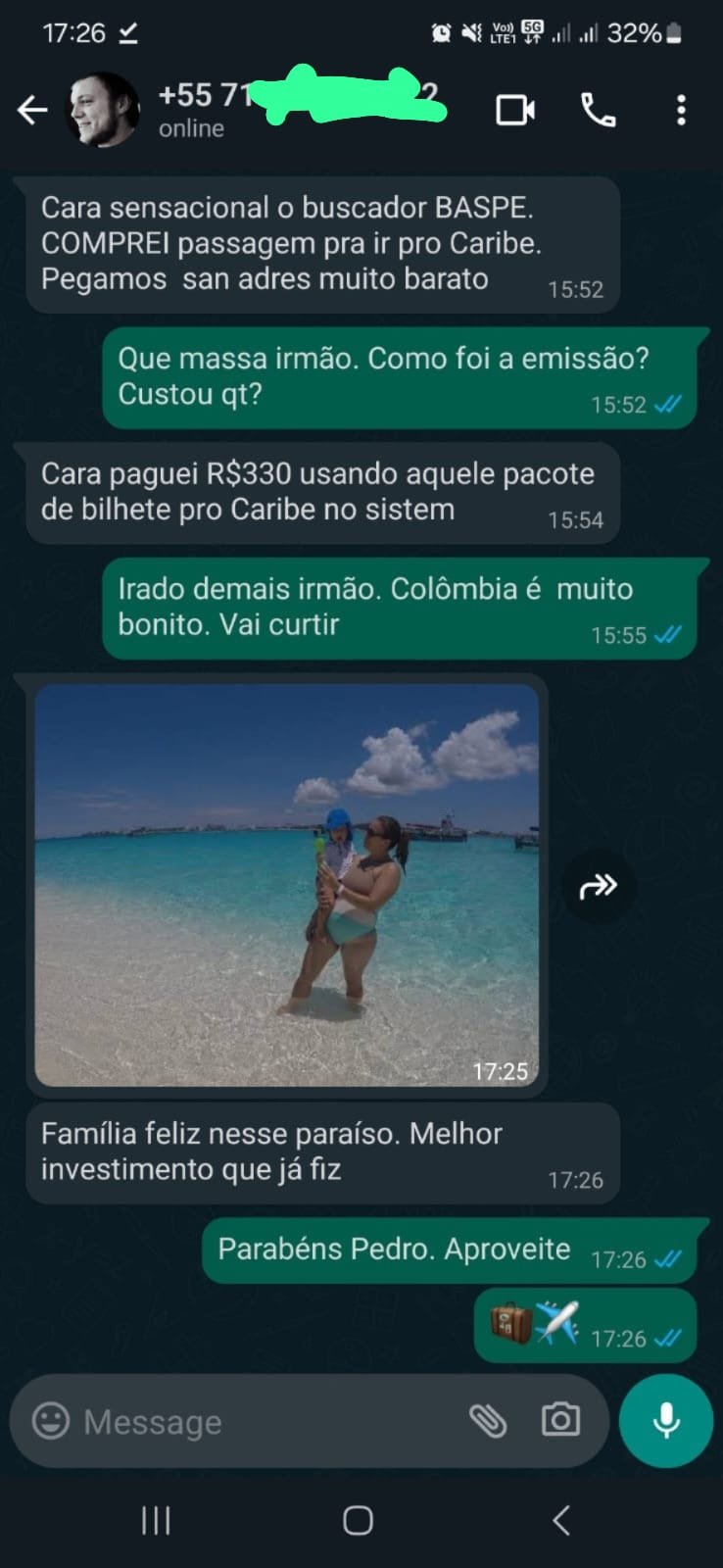The height and width of the screenshot is (1568, 723).
Task: Record a voice message with the microphone
Action: tap(666, 1420)
